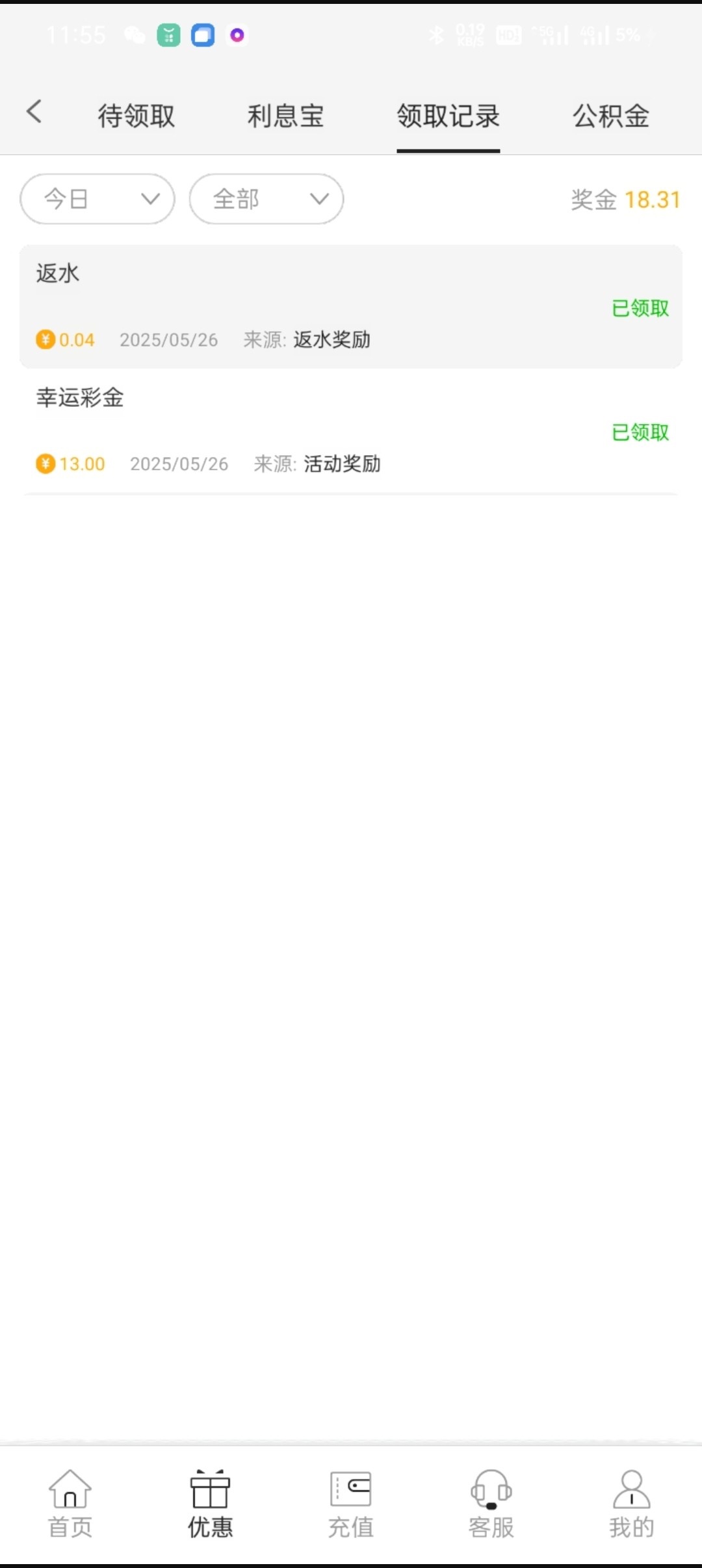This screenshot has width=702, height=1568.
Task: Click the ¥ coin icon beside 0.04
Action: coord(44,339)
